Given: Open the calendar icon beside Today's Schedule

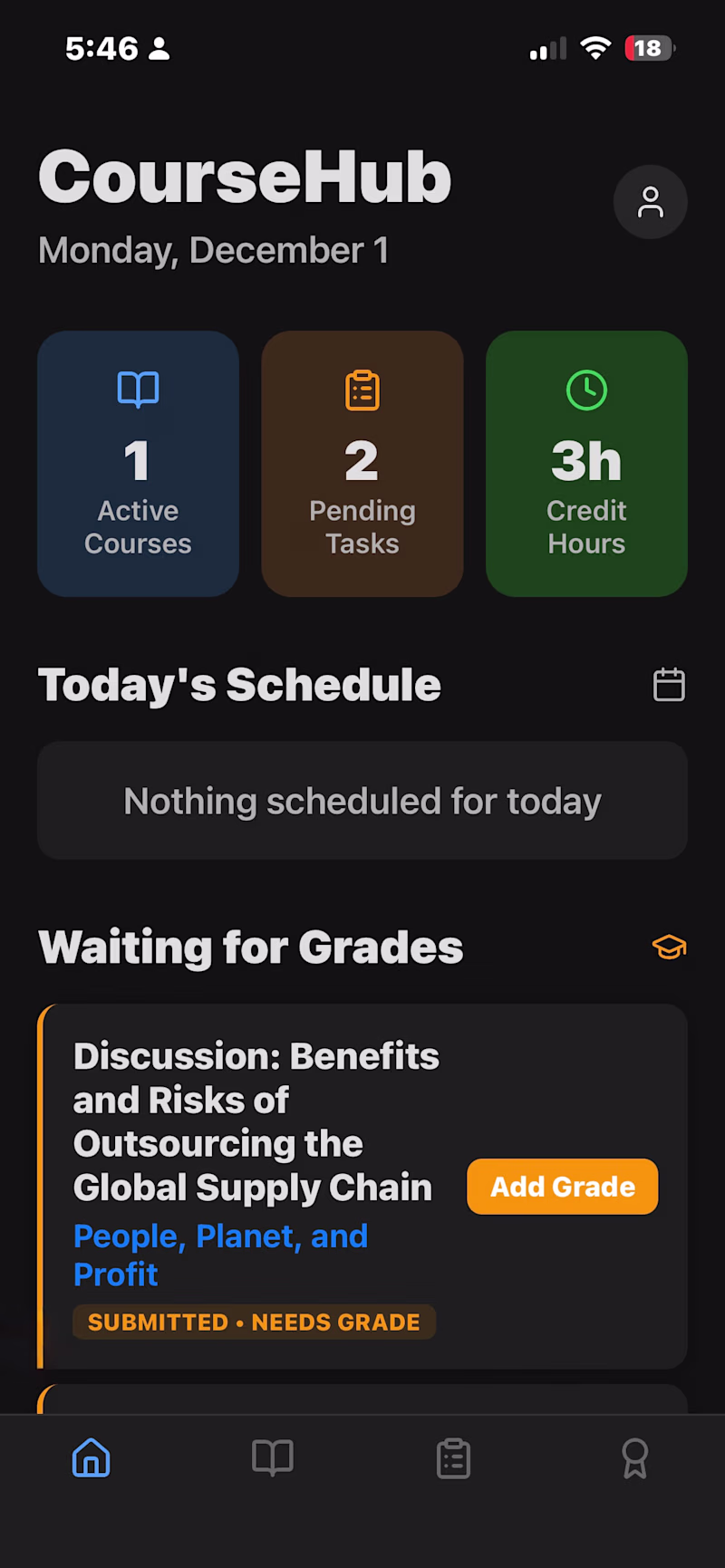Looking at the screenshot, I should [669, 685].
